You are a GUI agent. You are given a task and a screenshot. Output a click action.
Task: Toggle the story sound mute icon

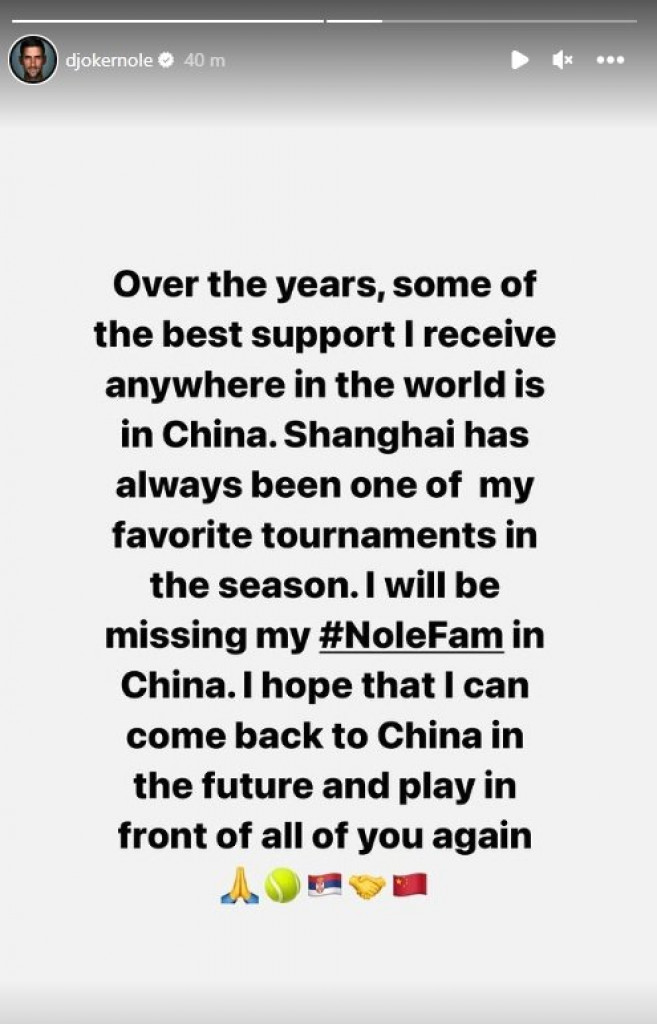(x=562, y=60)
